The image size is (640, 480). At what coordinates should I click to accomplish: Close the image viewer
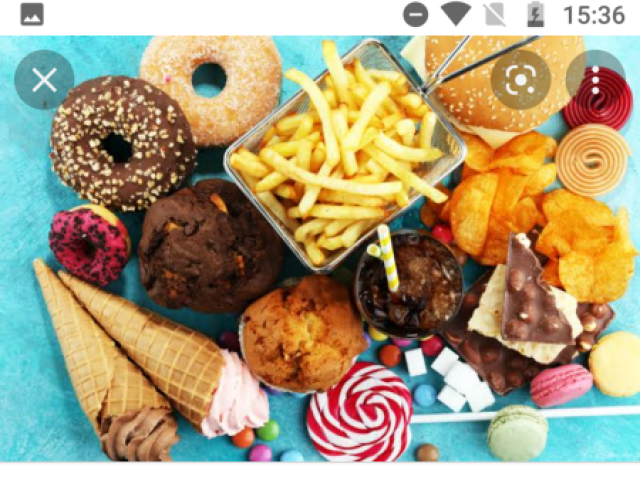coord(44,80)
